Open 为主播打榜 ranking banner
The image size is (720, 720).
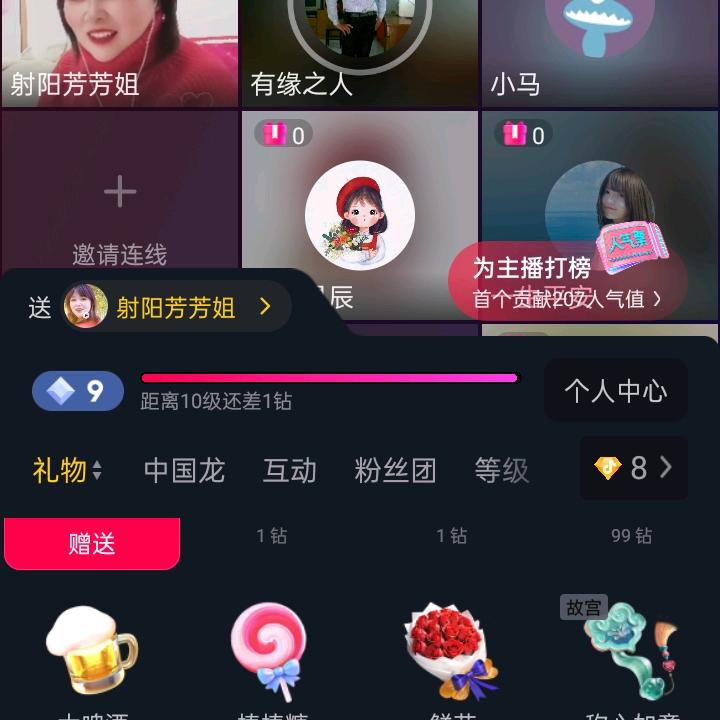[x=567, y=282]
